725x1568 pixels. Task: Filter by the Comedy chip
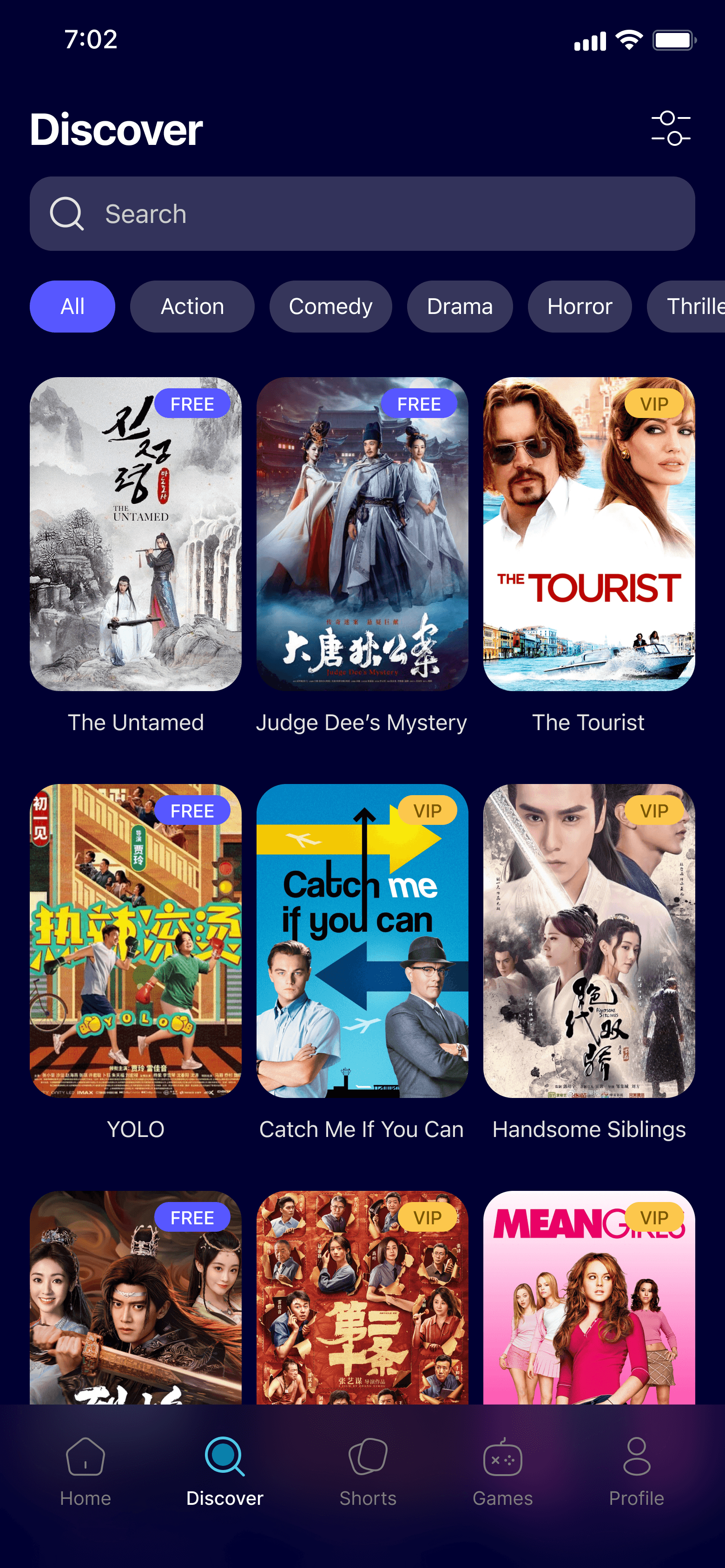330,306
